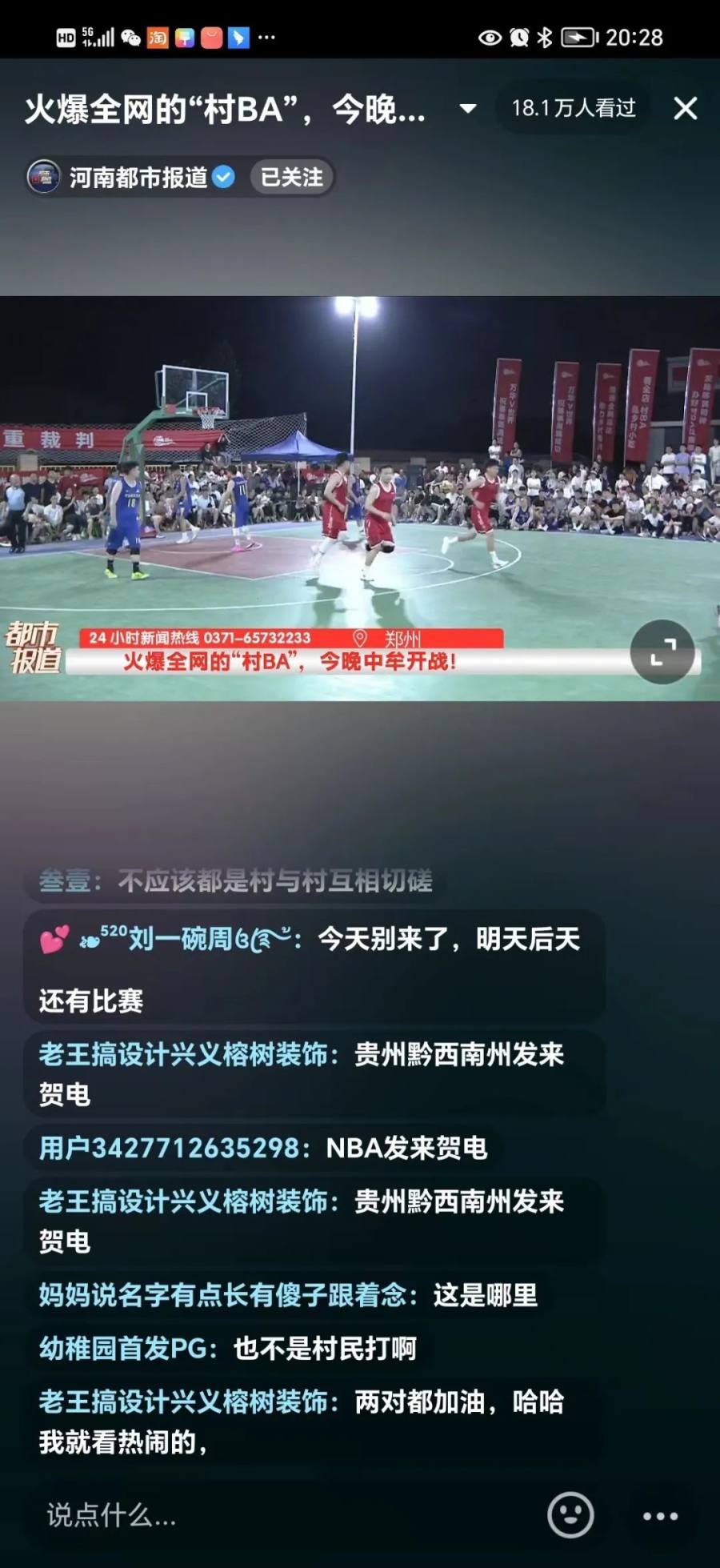Viewport: 720px width, 1568px height.
Task: Enter fullscreen video mode
Action: [662, 652]
